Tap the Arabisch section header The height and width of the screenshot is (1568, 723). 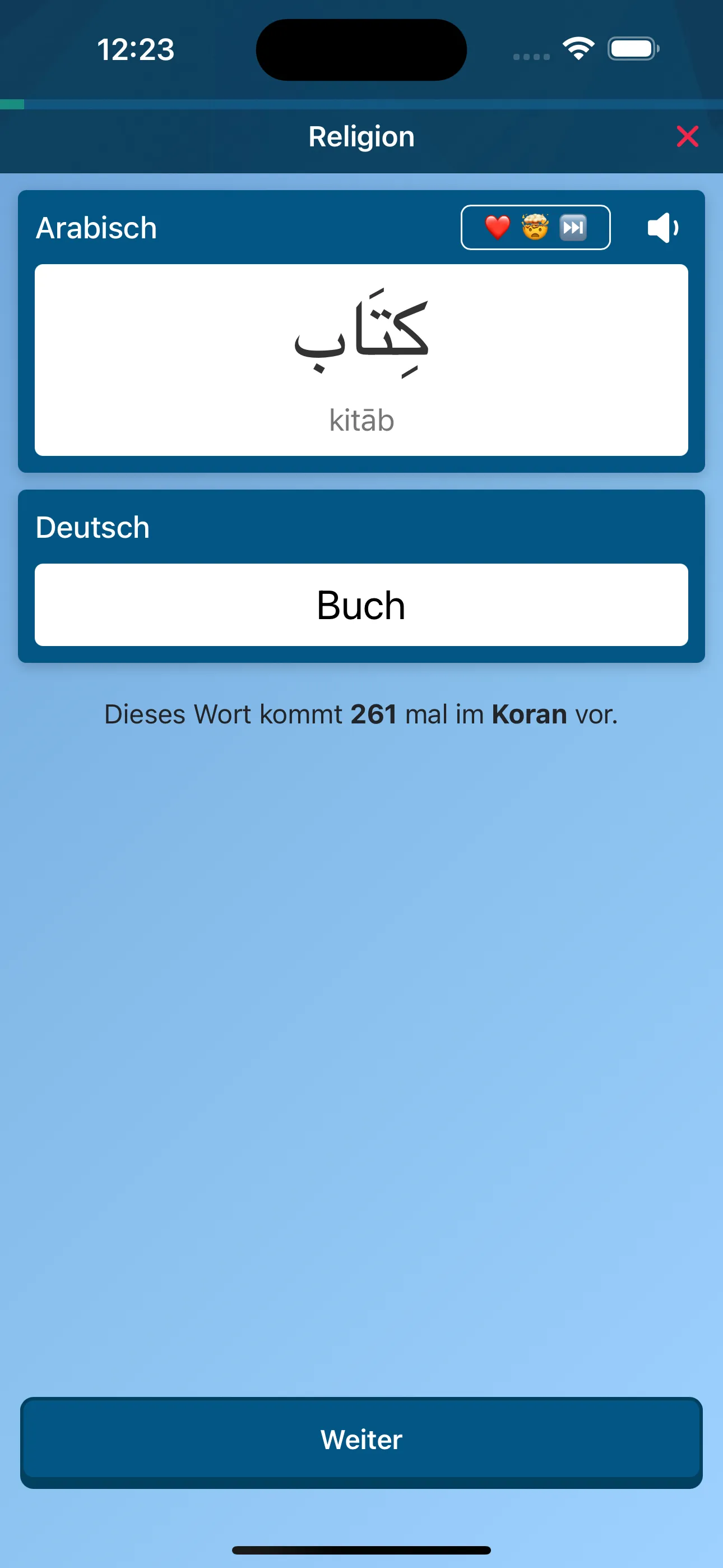[95, 228]
